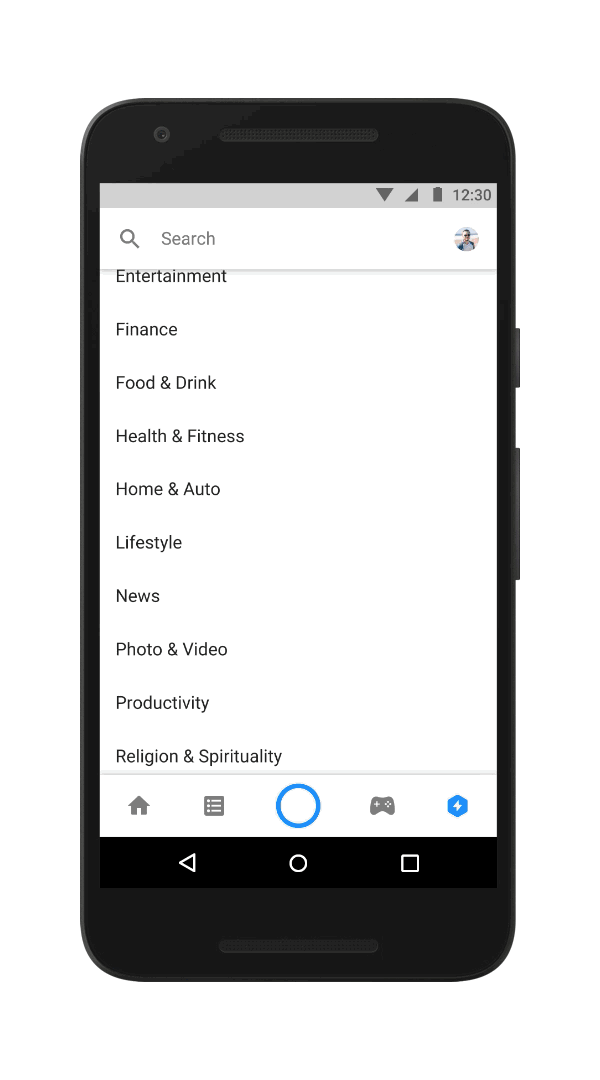The image size is (600, 1080).
Task: Switch to the list tab
Action: point(214,806)
